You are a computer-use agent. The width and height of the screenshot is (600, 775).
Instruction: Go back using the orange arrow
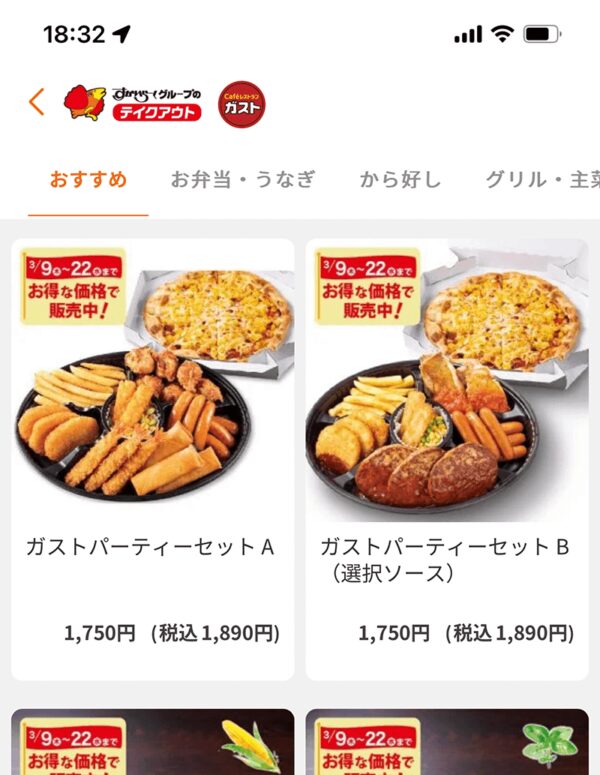pos(37,102)
